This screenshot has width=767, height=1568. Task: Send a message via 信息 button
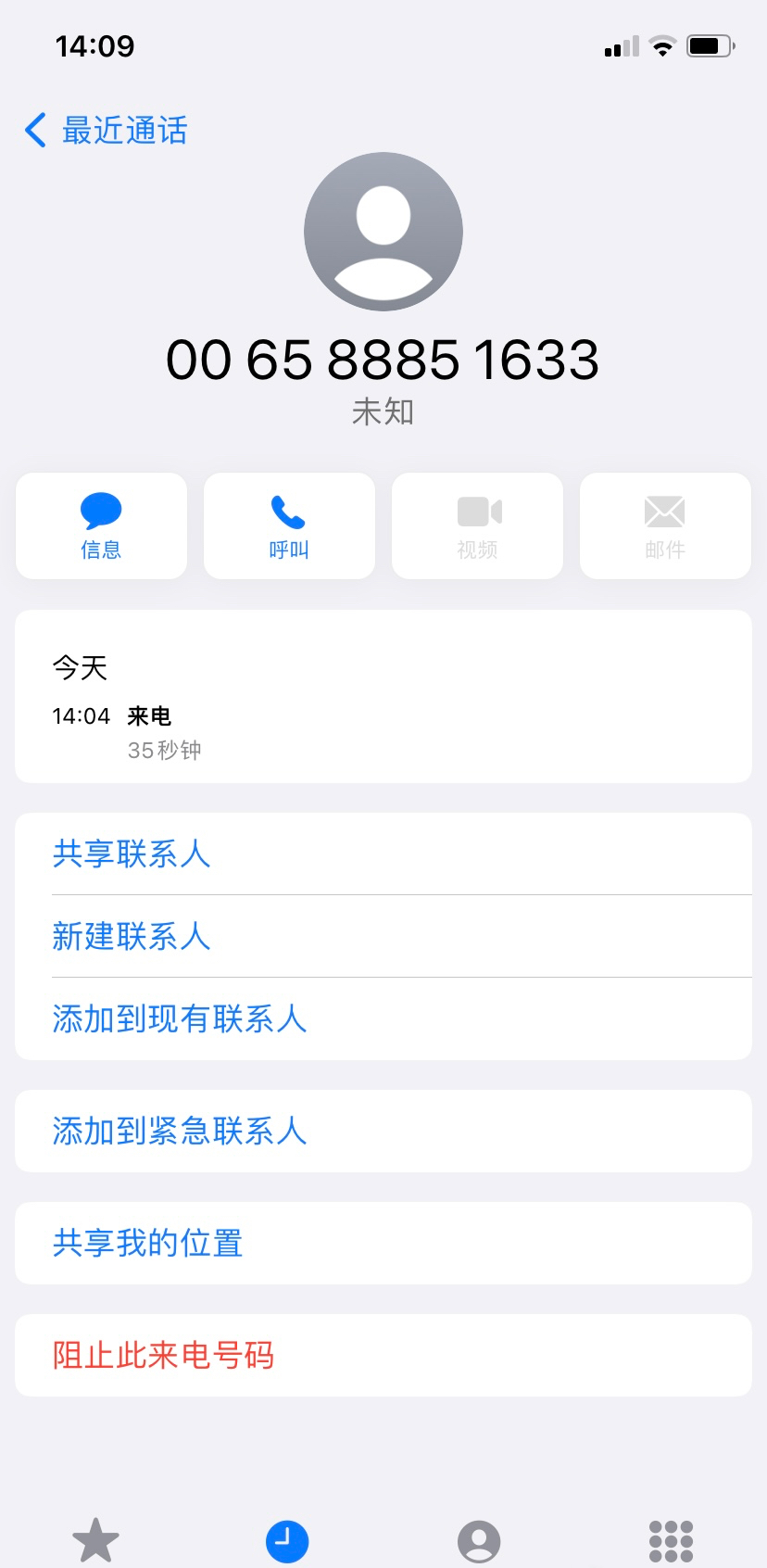(x=101, y=525)
